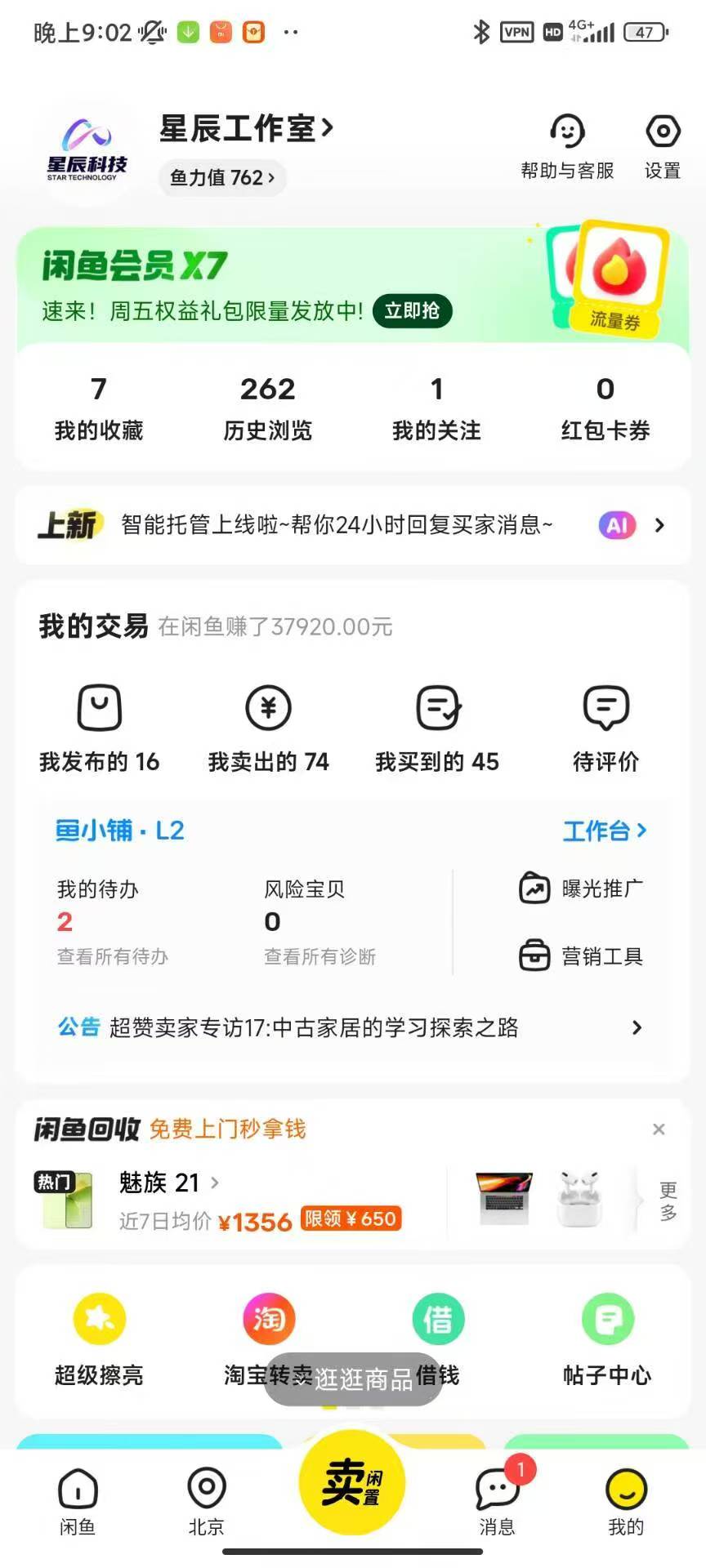Tap the yellow 卖闲置 sell button
Screen dimensions: 706x1568
click(x=352, y=1483)
